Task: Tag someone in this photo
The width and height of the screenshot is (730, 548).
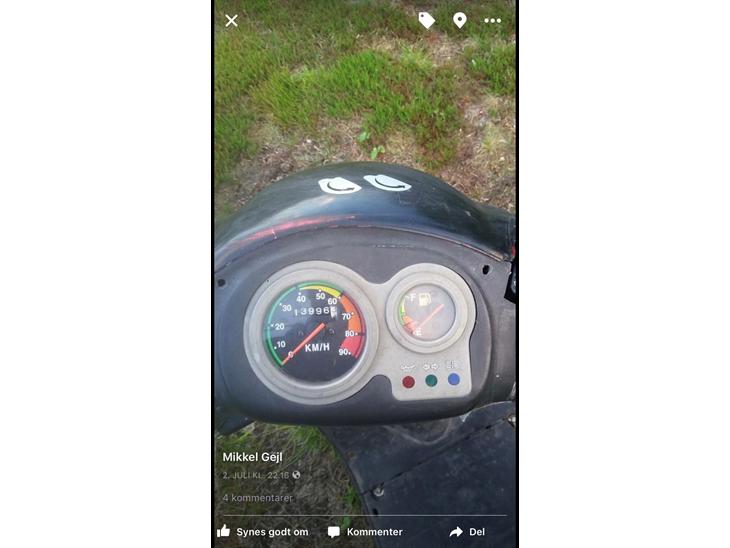Action: [426, 20]
